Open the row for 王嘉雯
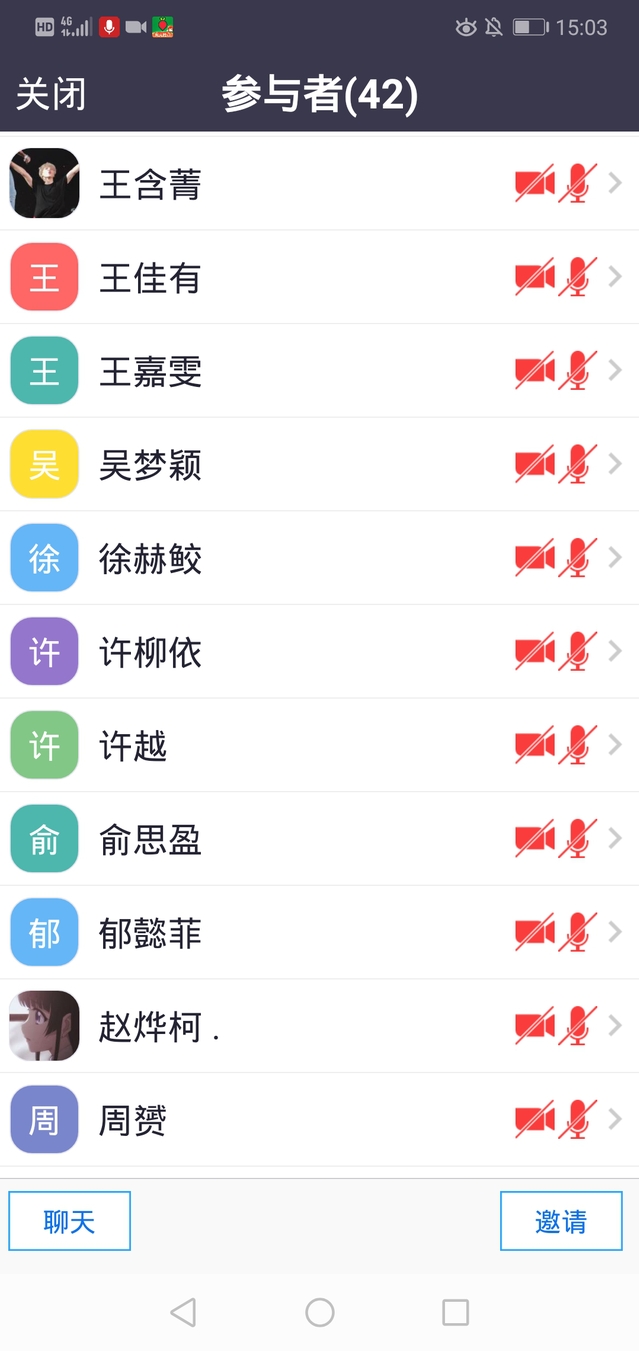Viewport: 639px width, 1351px height. click(x=151, y=372)
